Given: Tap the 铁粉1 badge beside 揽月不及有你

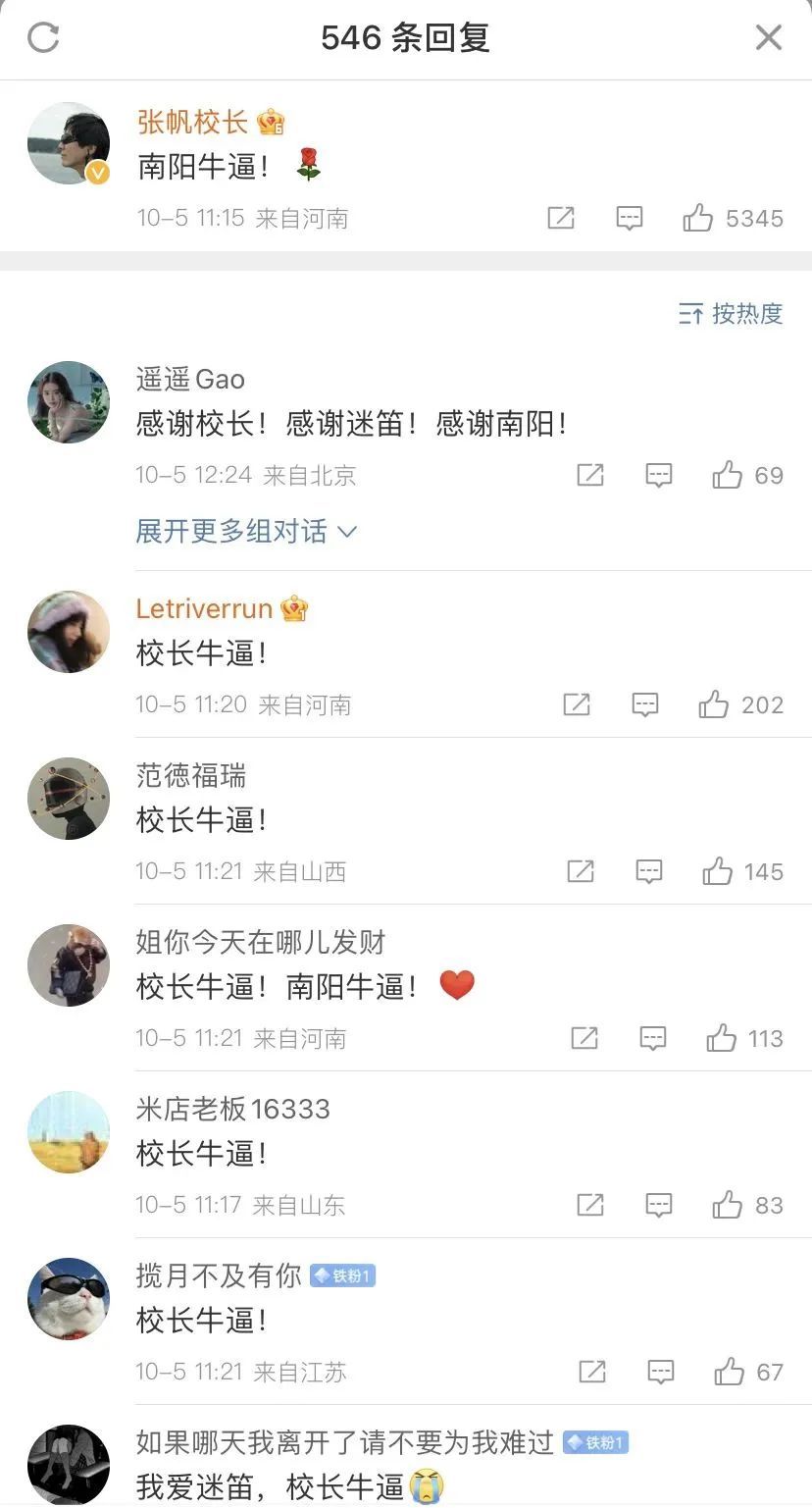Looking at the screenshot, I should point(342,1275).
